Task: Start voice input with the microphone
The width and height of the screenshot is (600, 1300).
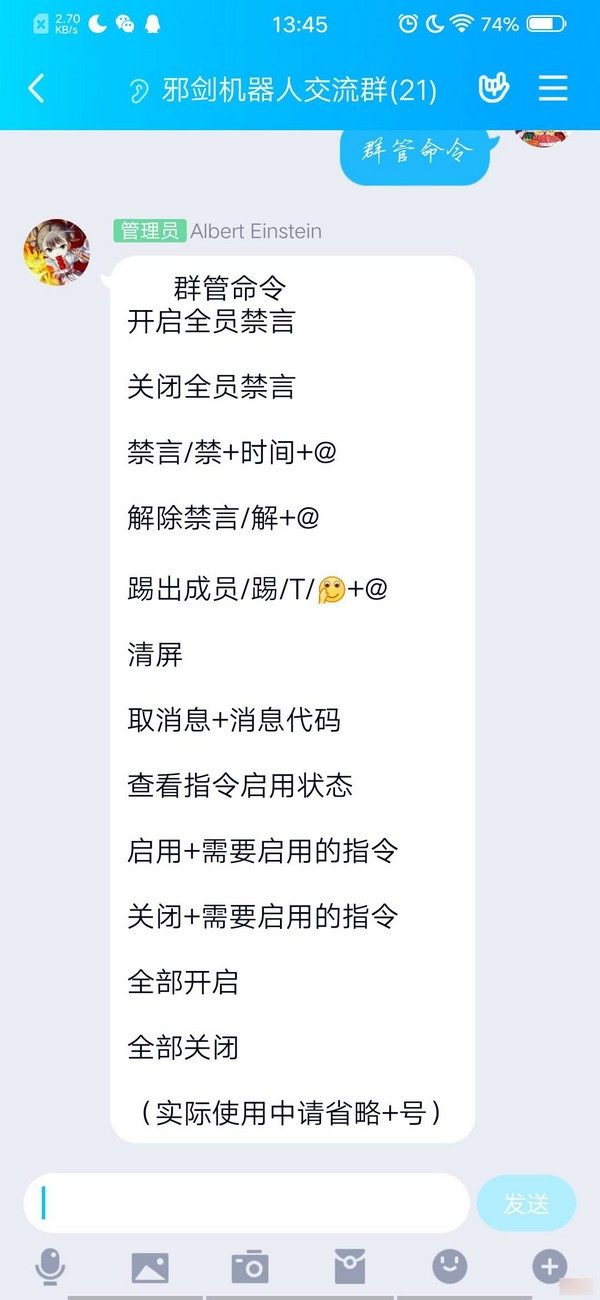Action: click(50, 1267)
